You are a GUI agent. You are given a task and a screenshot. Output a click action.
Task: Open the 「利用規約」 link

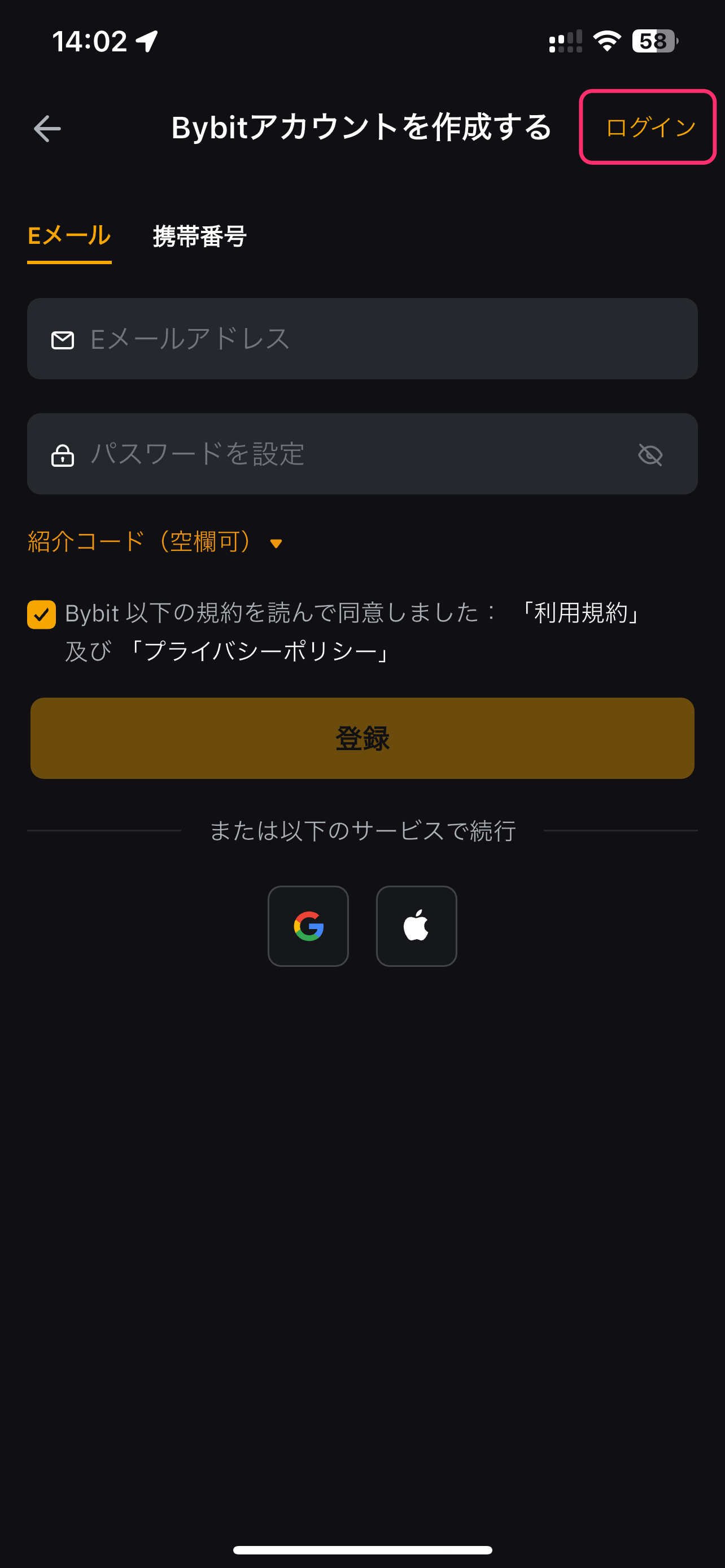click(x=582, y=613)
